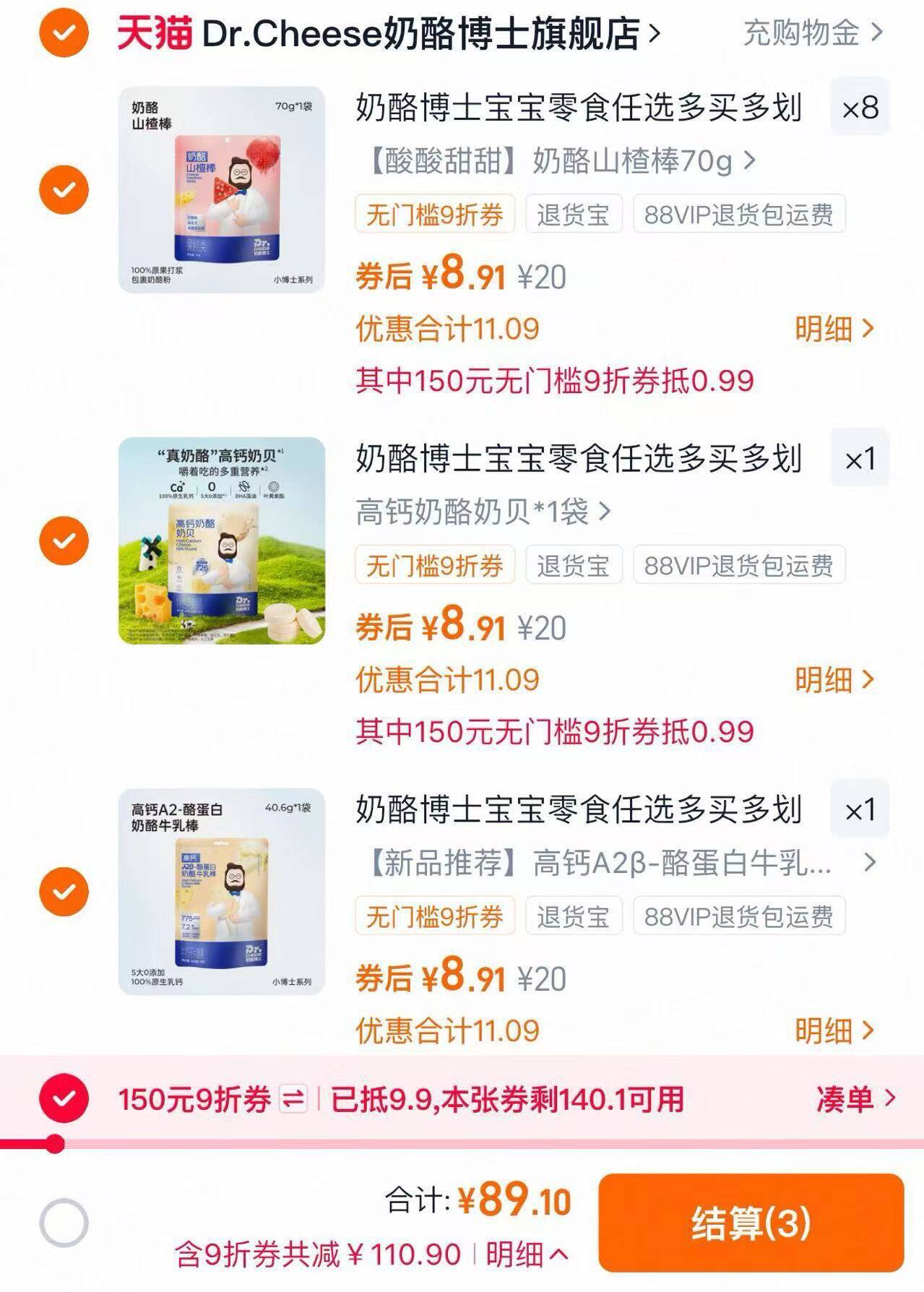
Task: Deselect the 高钙奶酪奶贝 item checkbox
Action: [x=64, y=541]
